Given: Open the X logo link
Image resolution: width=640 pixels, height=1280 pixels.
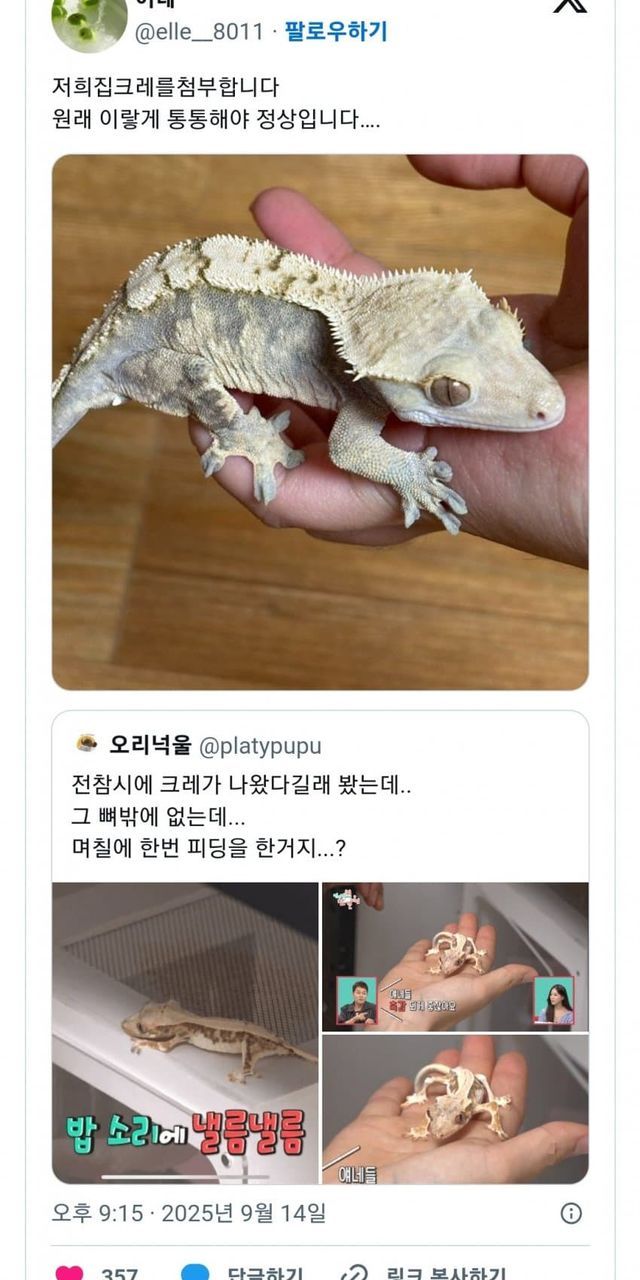Looking at the screenshot, I should pos(571,5).
